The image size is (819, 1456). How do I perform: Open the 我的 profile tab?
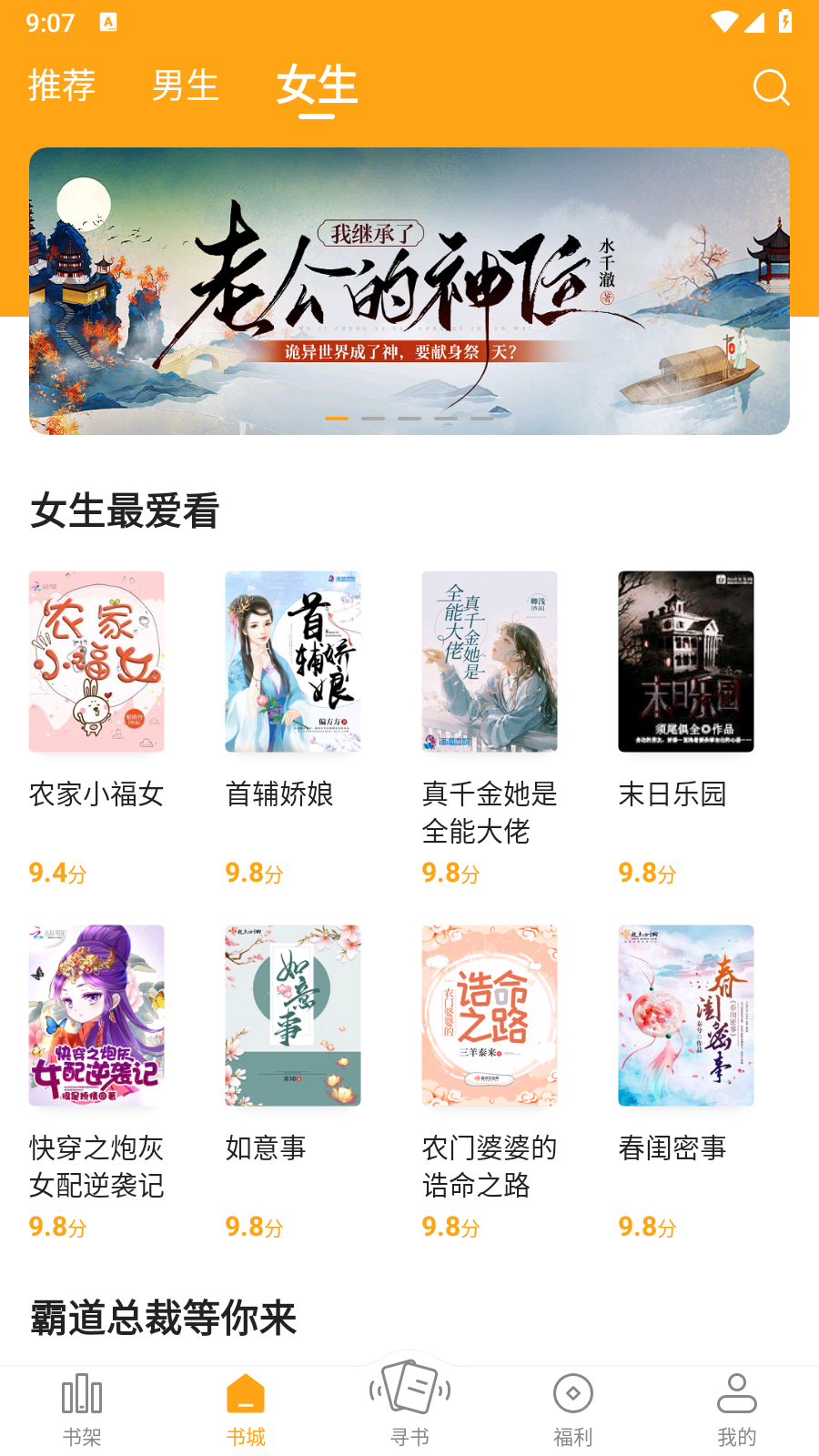[x=737, y=1410]
